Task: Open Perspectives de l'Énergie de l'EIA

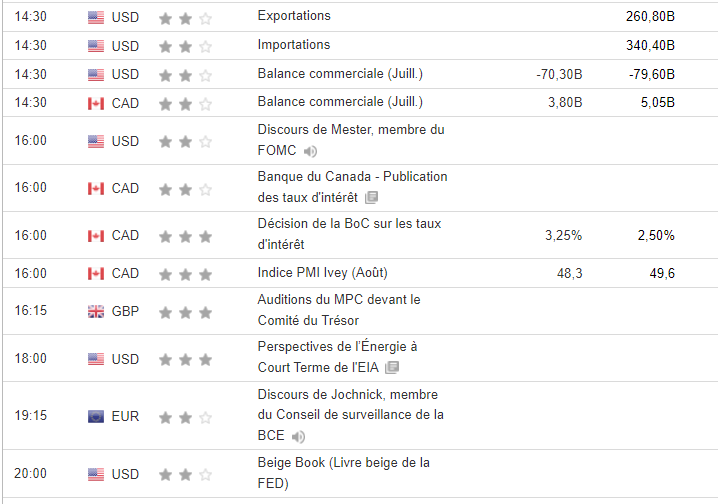Action: pyautogui.click(x=337, y=347)
